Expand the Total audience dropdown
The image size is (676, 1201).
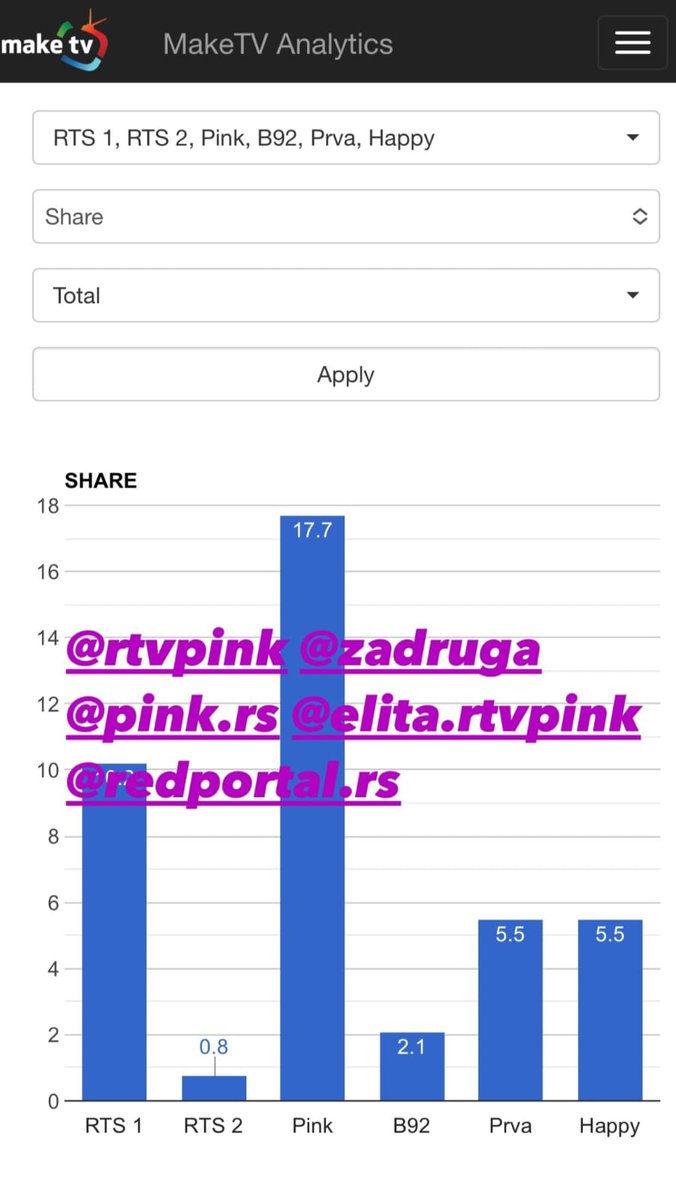pyautogui.click(x=346, y=295)
